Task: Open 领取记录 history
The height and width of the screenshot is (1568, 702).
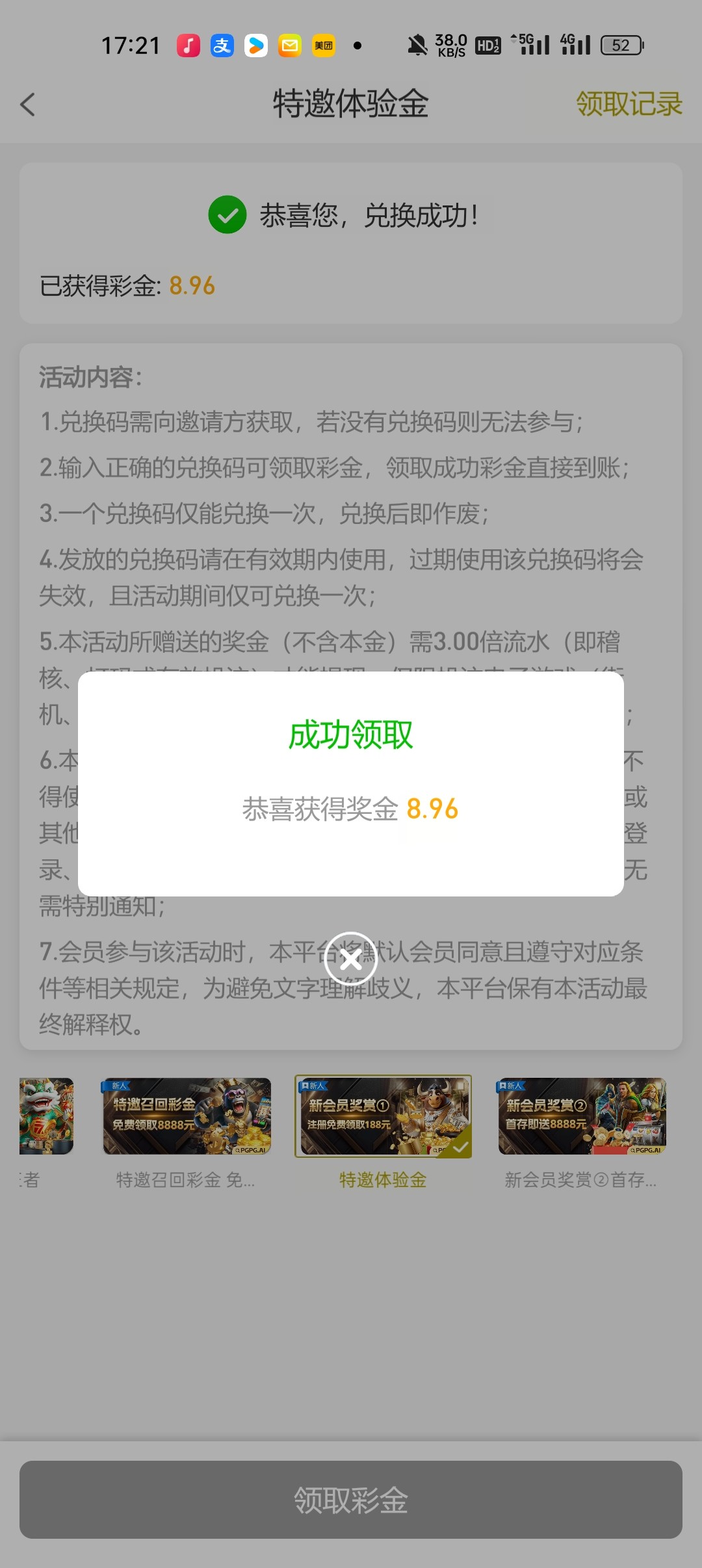Action: click(629, 104)
